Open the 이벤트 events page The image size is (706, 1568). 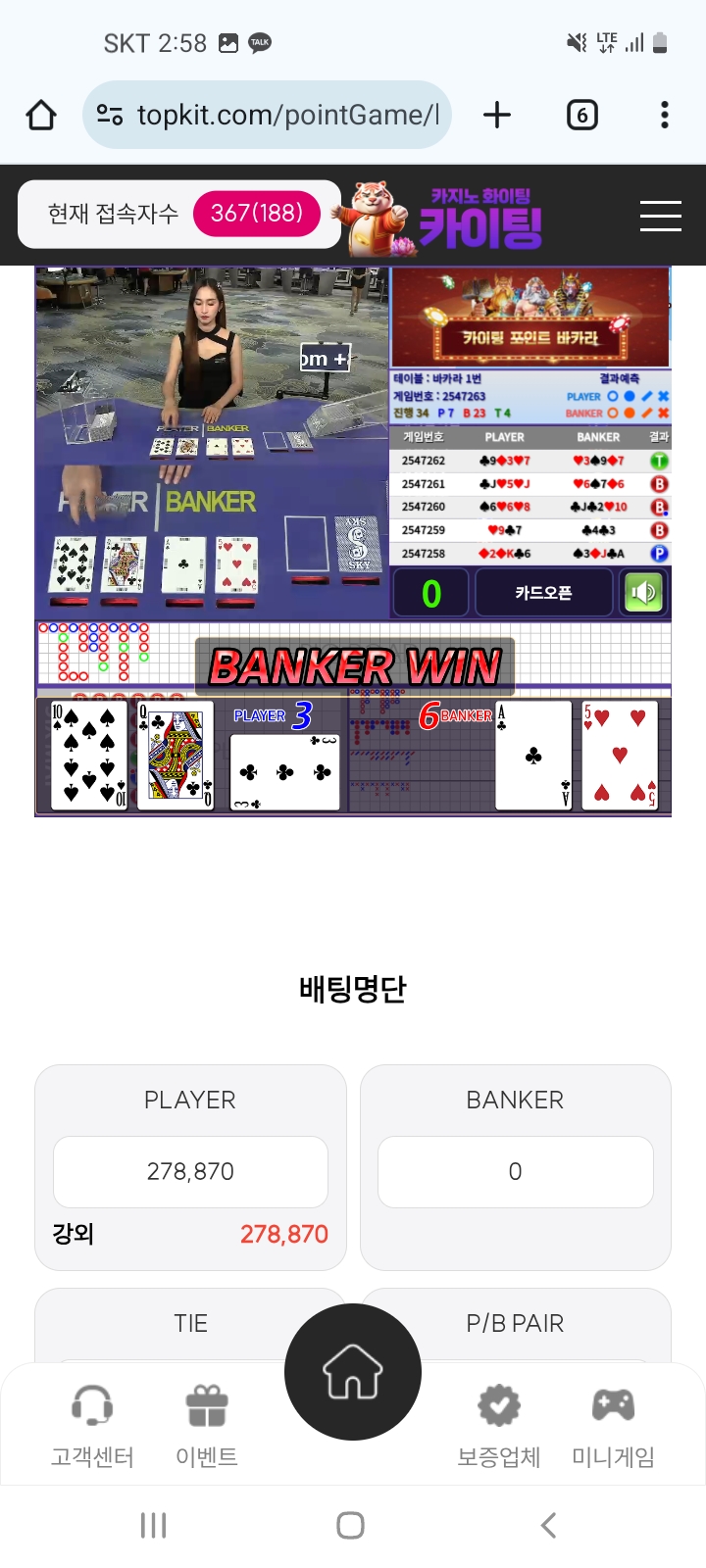pyautogui.click(x=207, y=1426)
